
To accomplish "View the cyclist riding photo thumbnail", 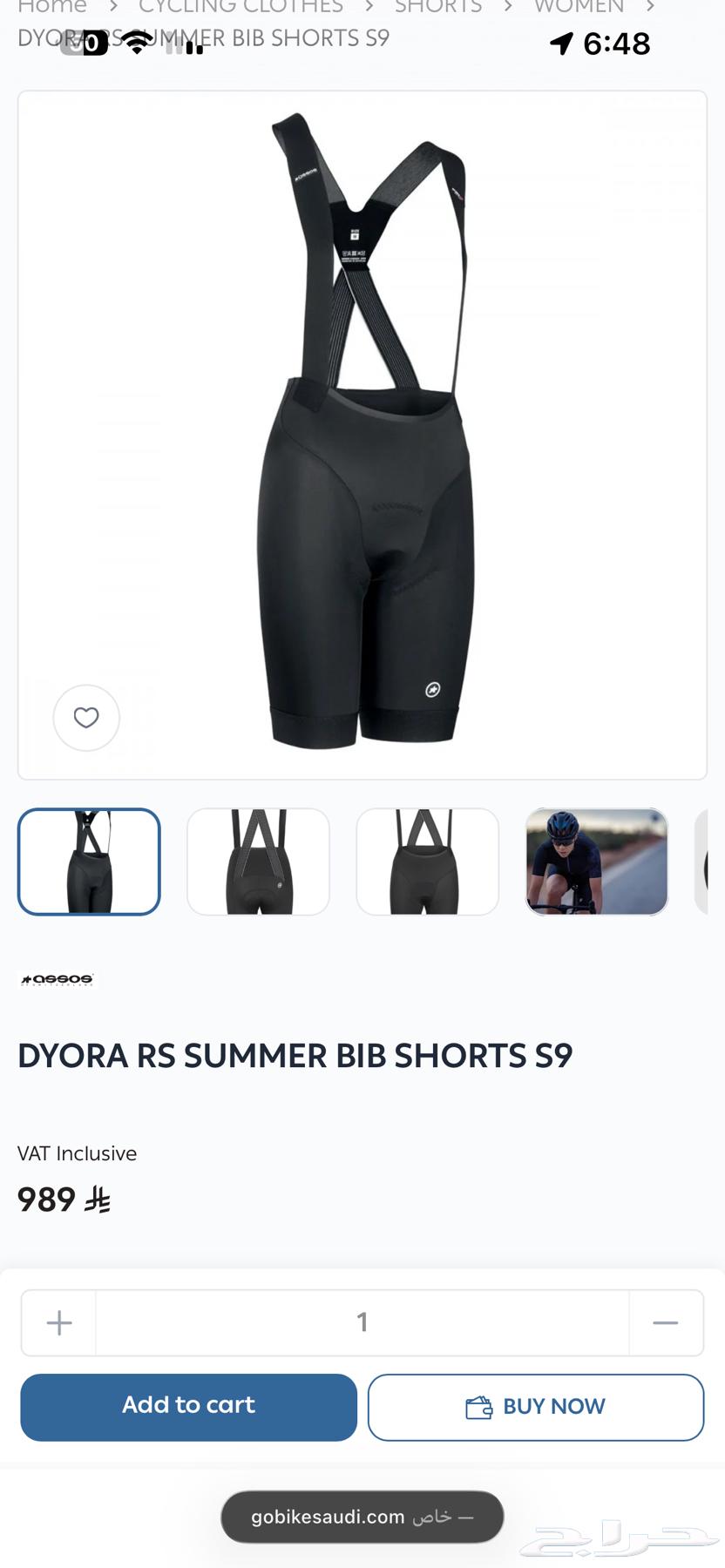I will point(597,862).
